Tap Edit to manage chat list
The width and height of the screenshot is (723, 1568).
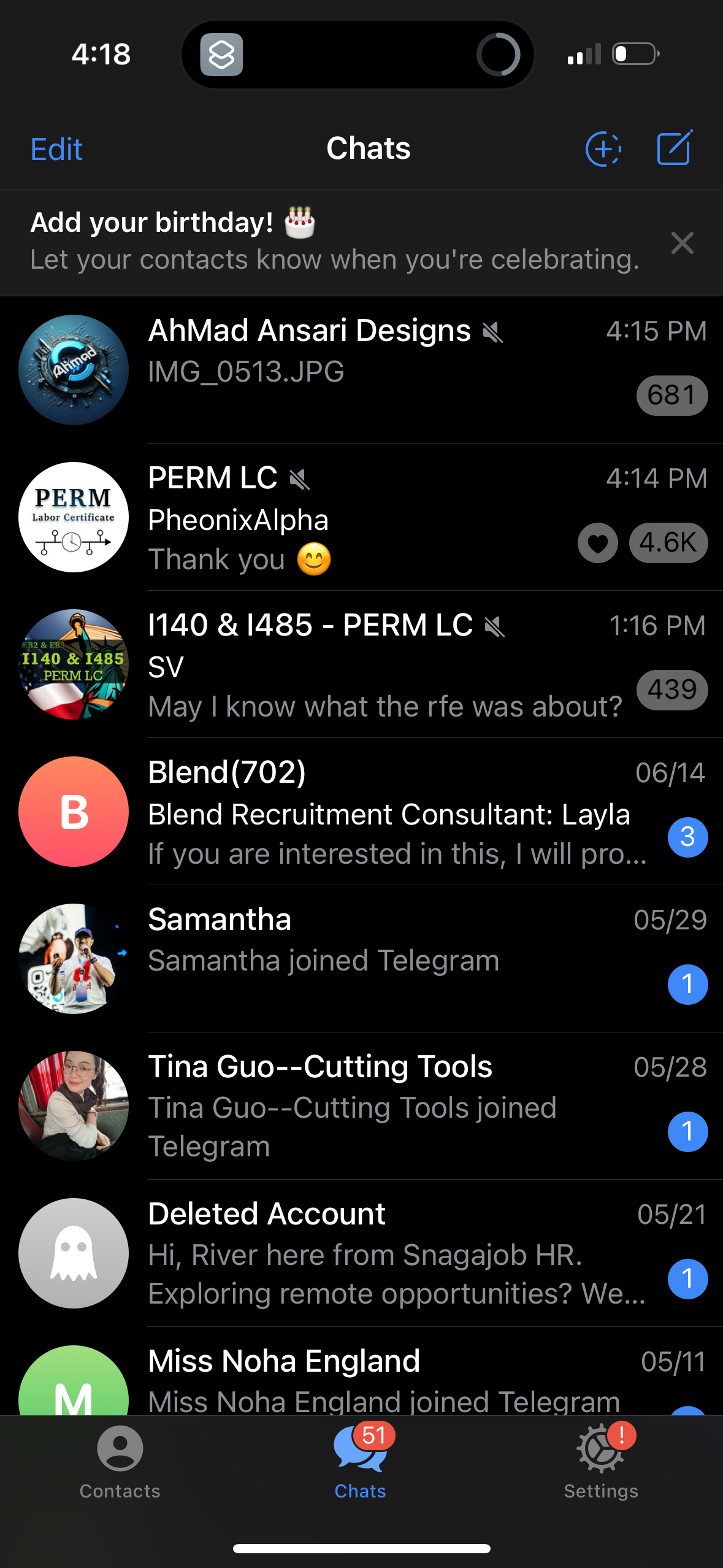click(56, 148)
